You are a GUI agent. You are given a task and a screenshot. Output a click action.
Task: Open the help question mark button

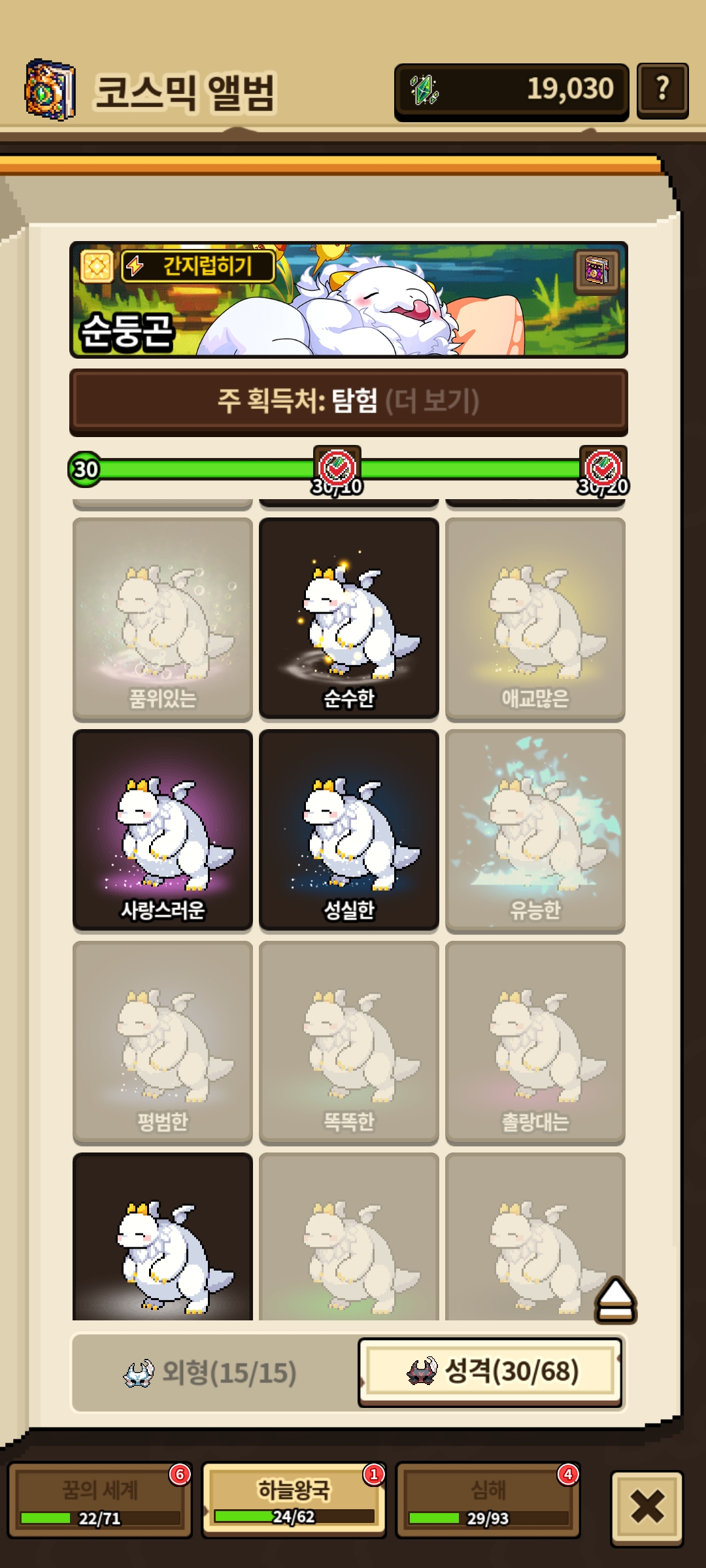(662, 90)
